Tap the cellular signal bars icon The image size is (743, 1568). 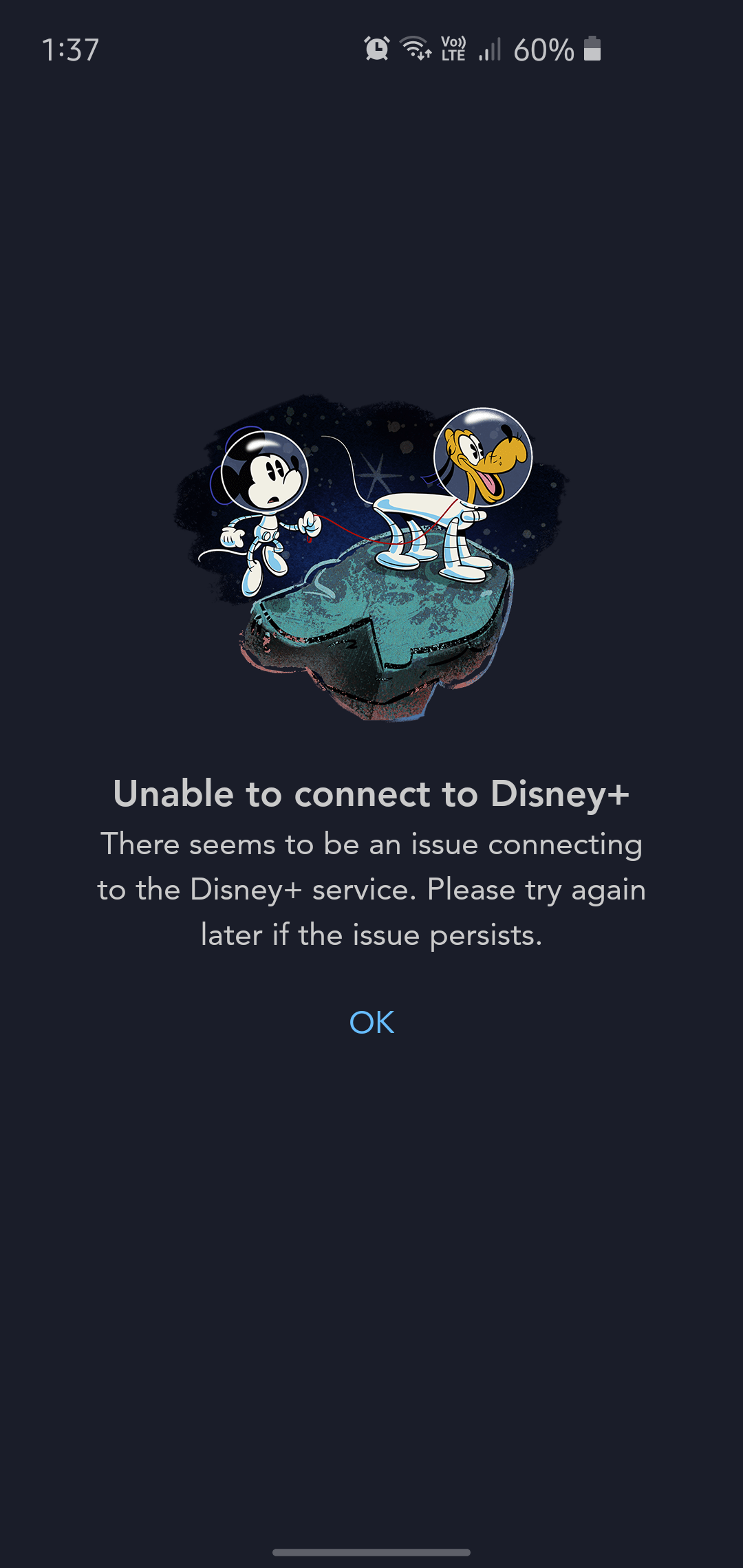coord(490,50)
